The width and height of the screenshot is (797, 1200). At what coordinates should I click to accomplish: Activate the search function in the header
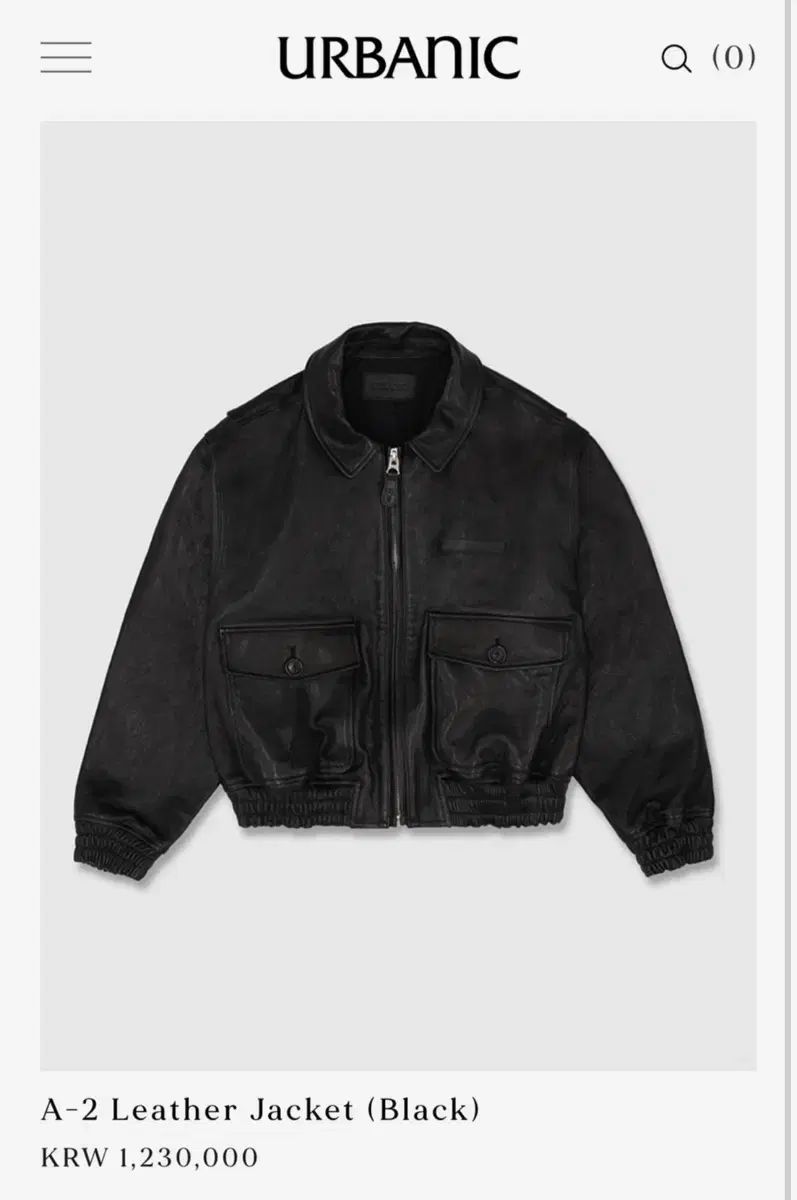tap(678, 57)
